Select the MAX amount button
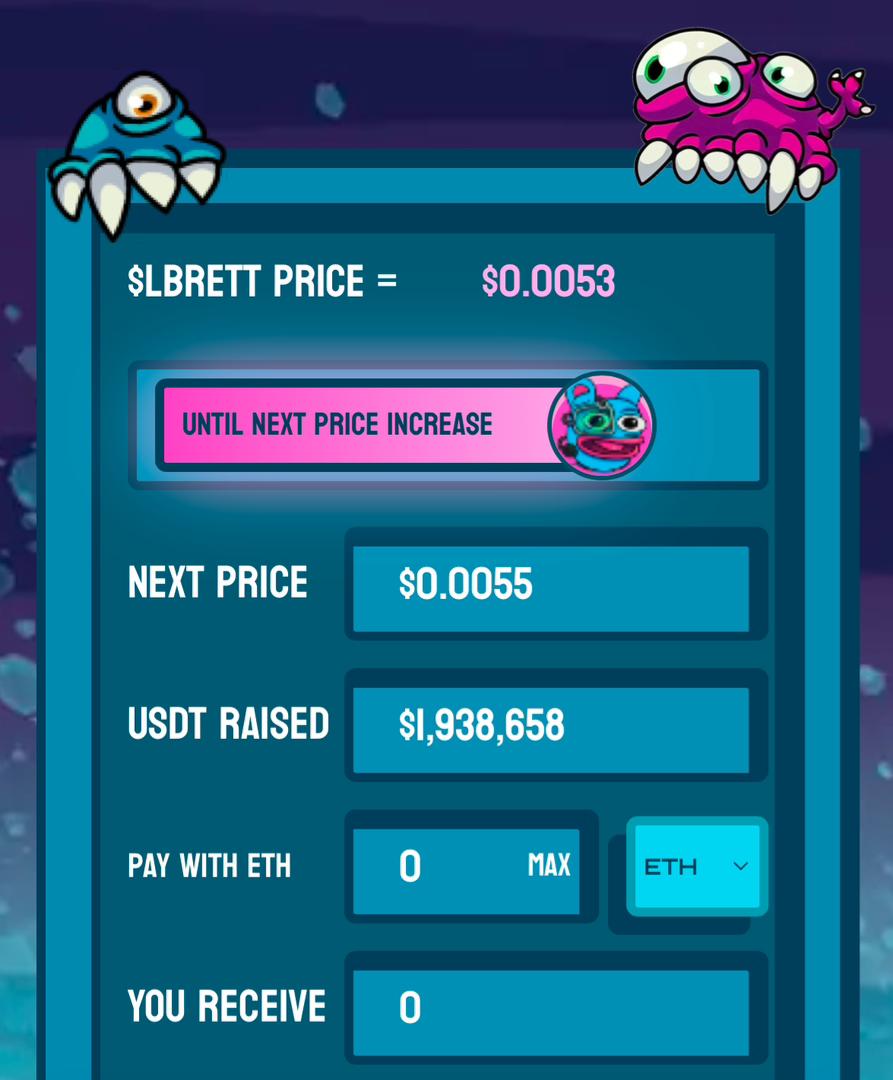The height and width of the screenshot is (1080, 893). 549,866
